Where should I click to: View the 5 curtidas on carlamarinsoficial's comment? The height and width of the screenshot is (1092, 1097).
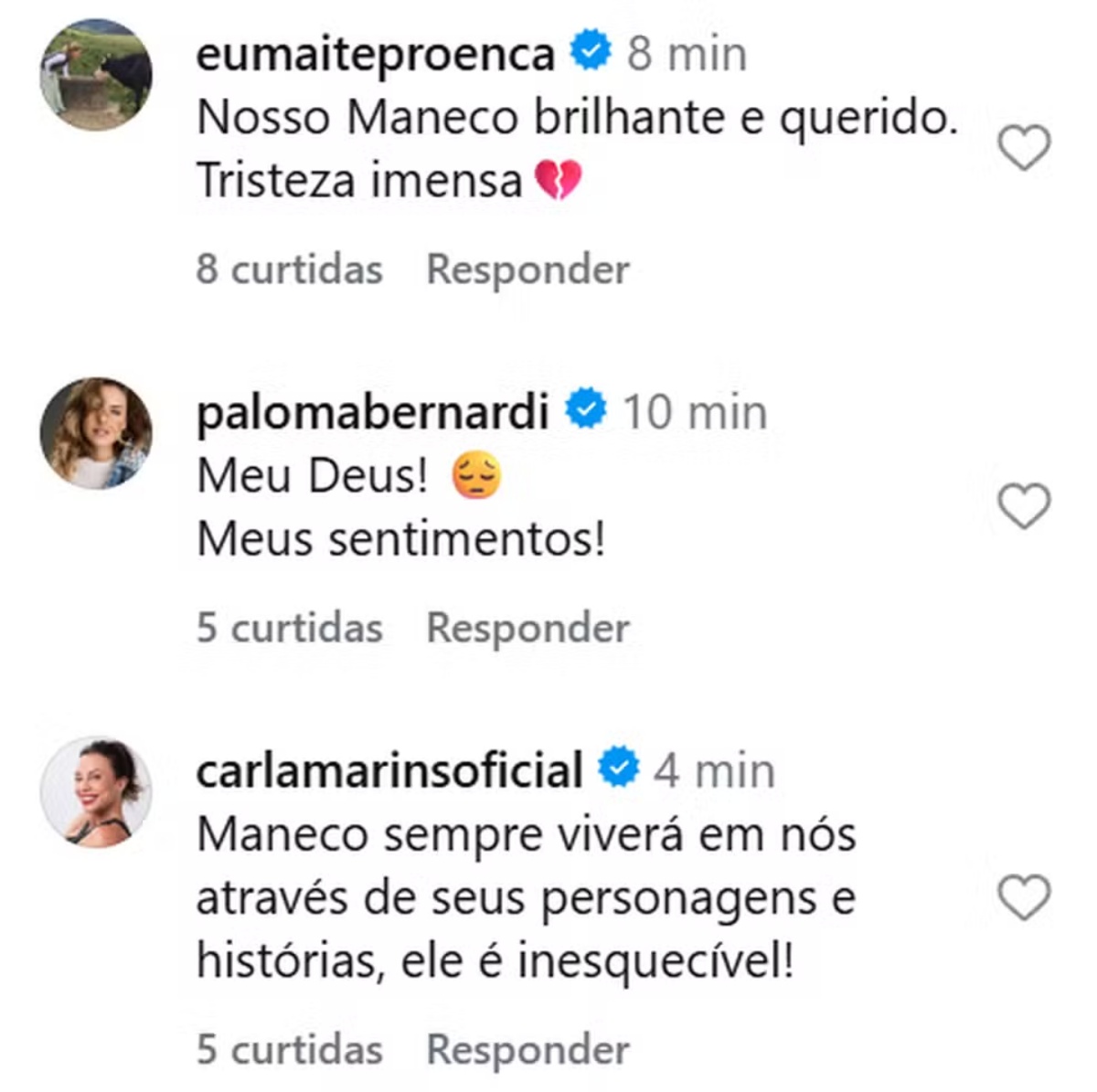(289, 1050)
